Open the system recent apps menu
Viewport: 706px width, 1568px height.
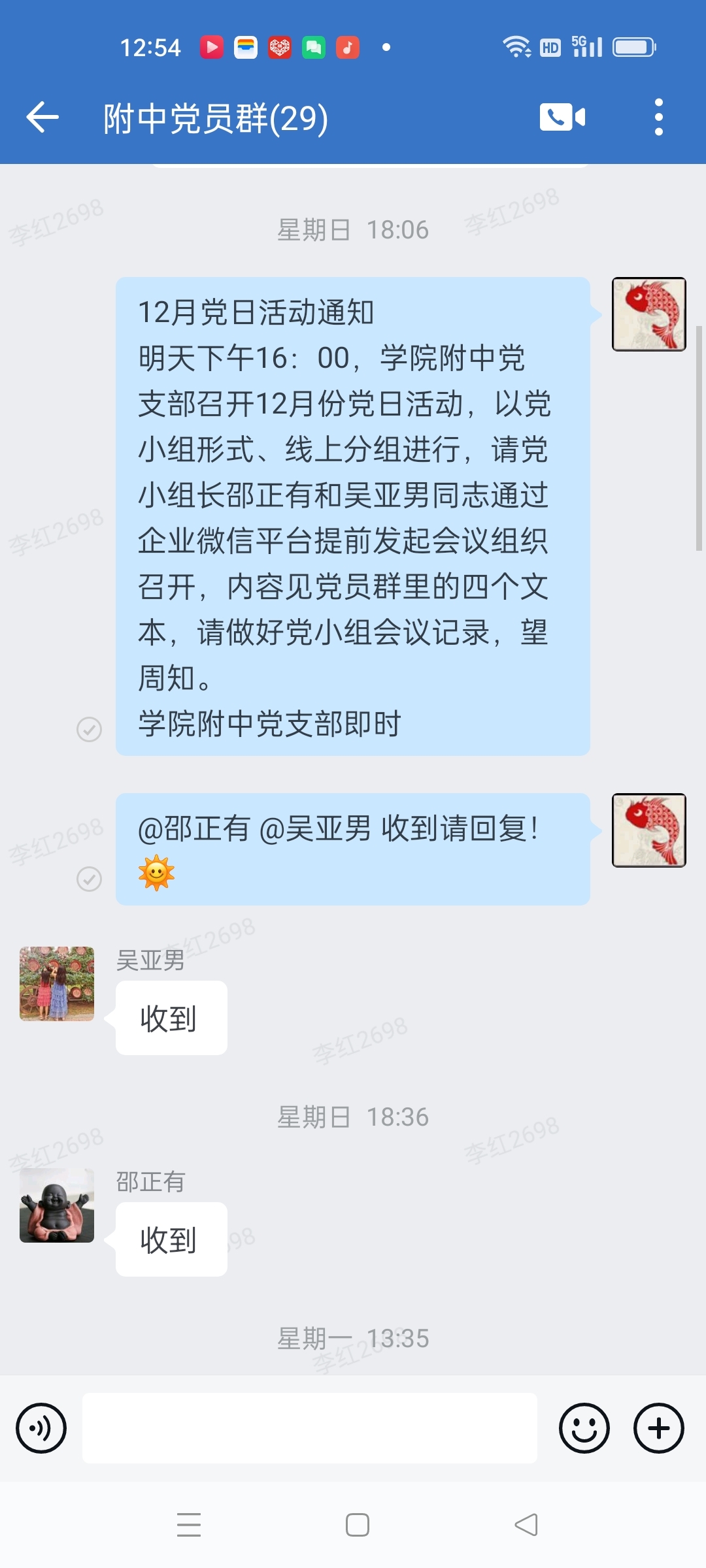coord(189,1525)
